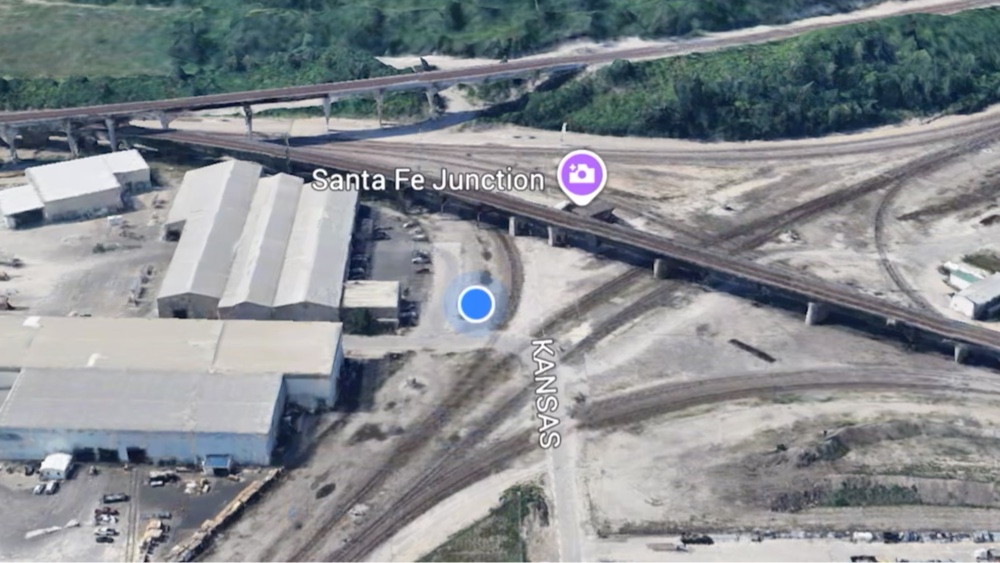Open the Santa Fe Junction photo marker
The width and height of the screenshot is (1000, 563).
tap(581, 174)
